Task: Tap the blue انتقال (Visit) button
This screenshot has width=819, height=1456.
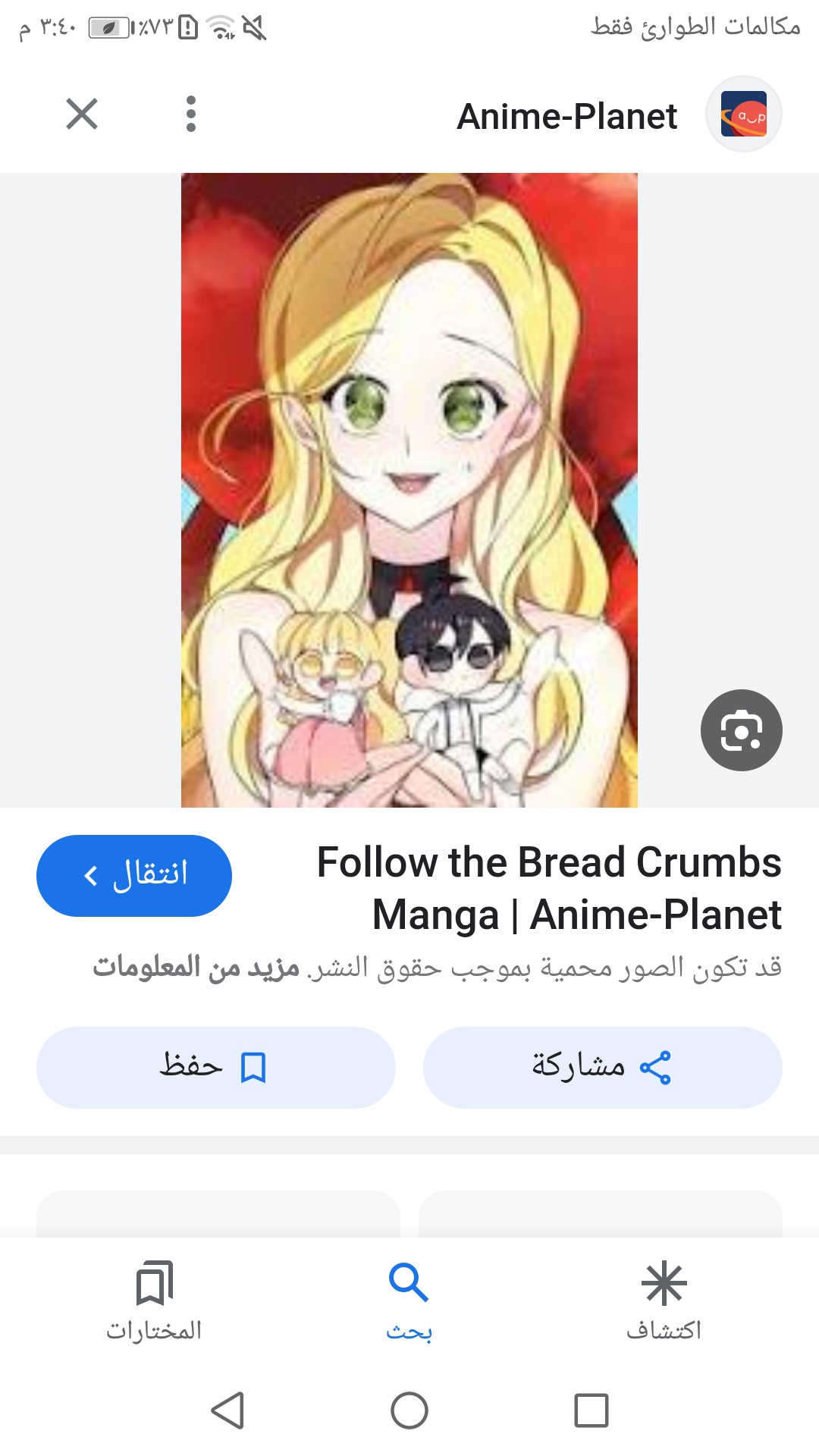Action: tap(134, 876)
